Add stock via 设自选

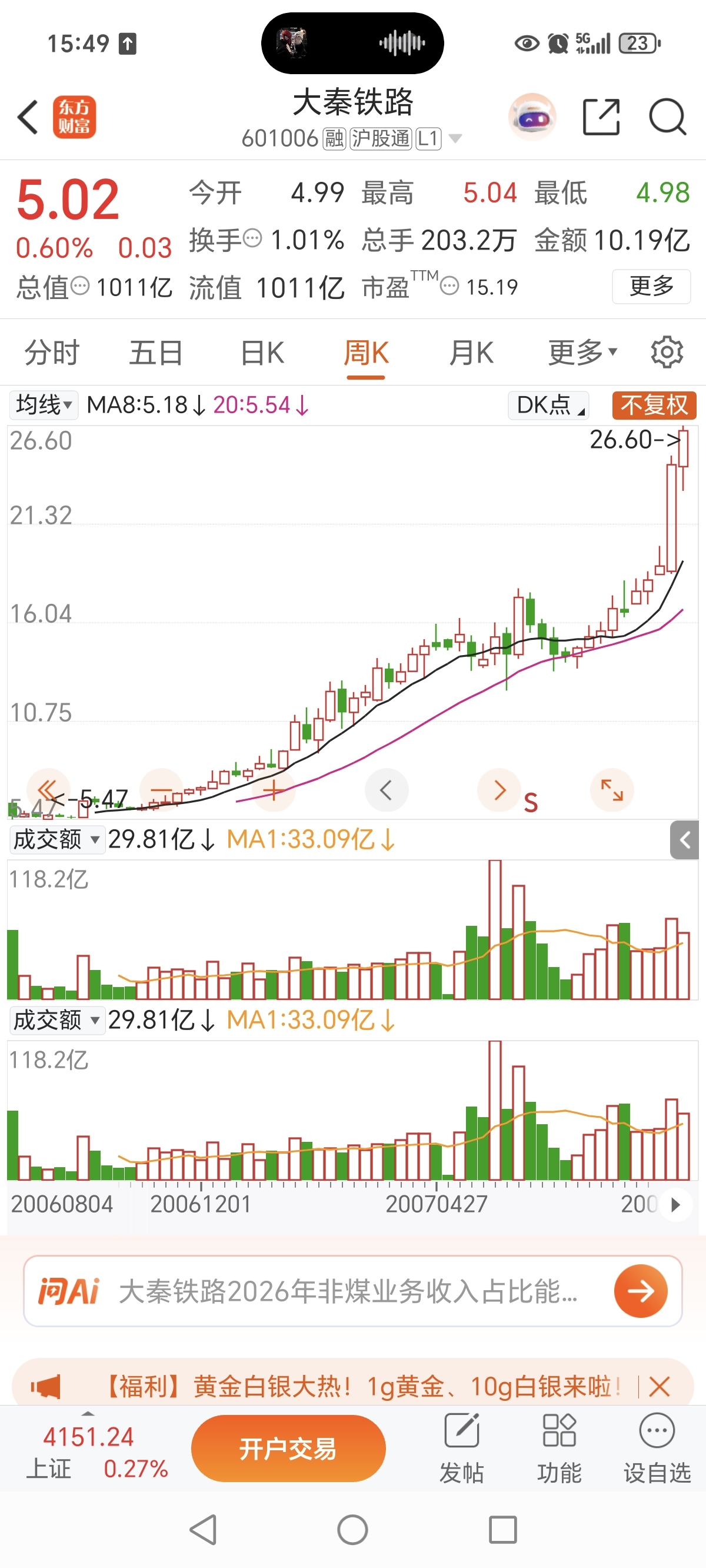click(x=657, y=1449)
